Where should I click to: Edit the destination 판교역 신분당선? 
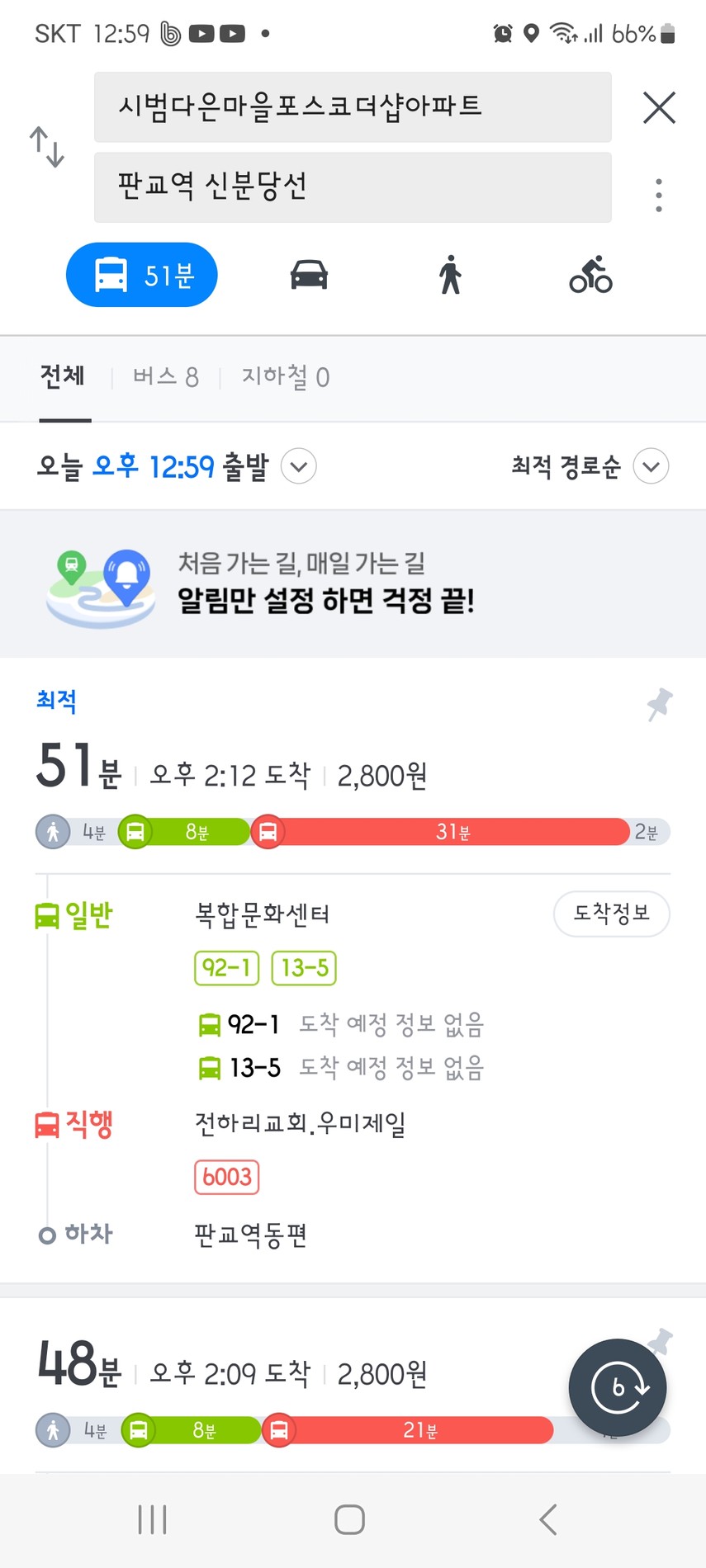point(353,187)
